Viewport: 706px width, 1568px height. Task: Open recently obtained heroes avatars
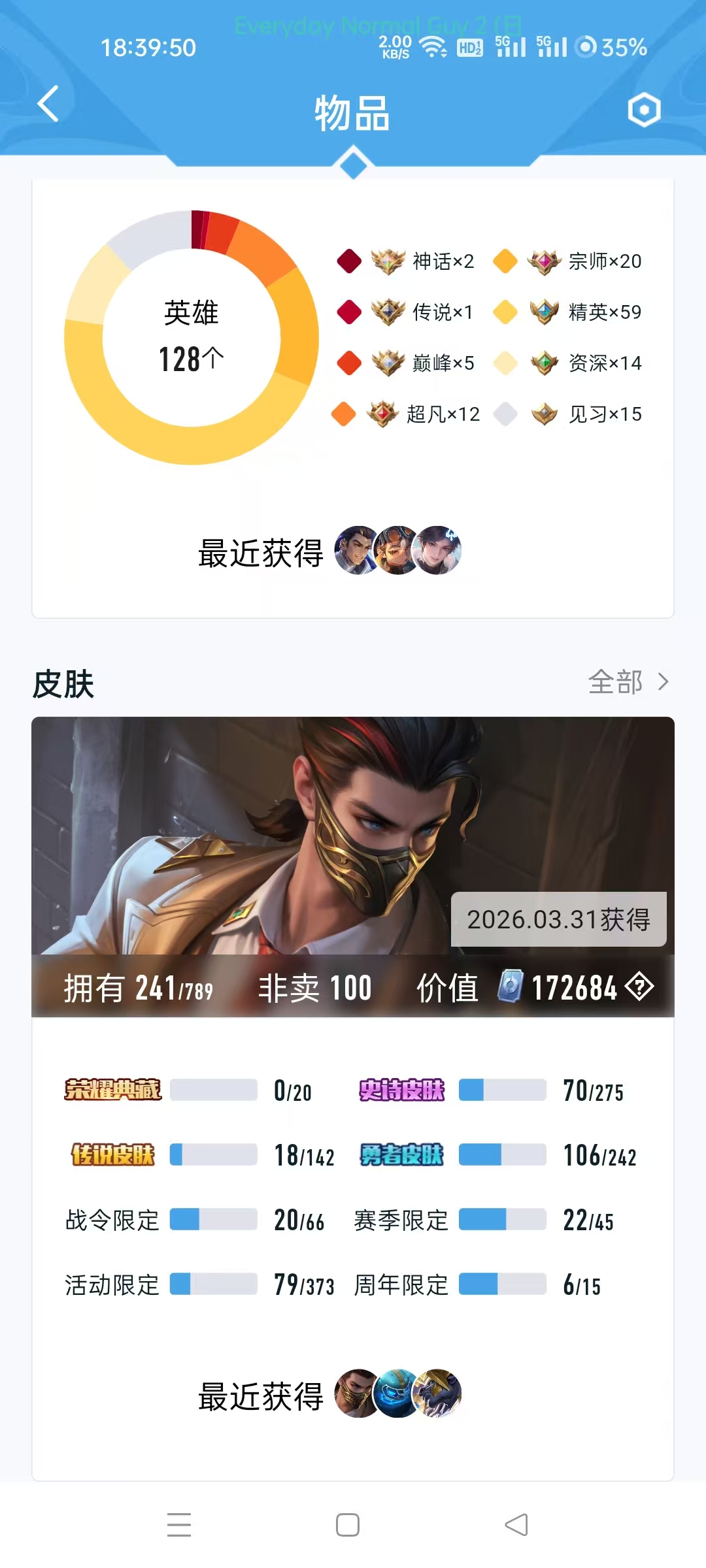(x=397, y=550)
